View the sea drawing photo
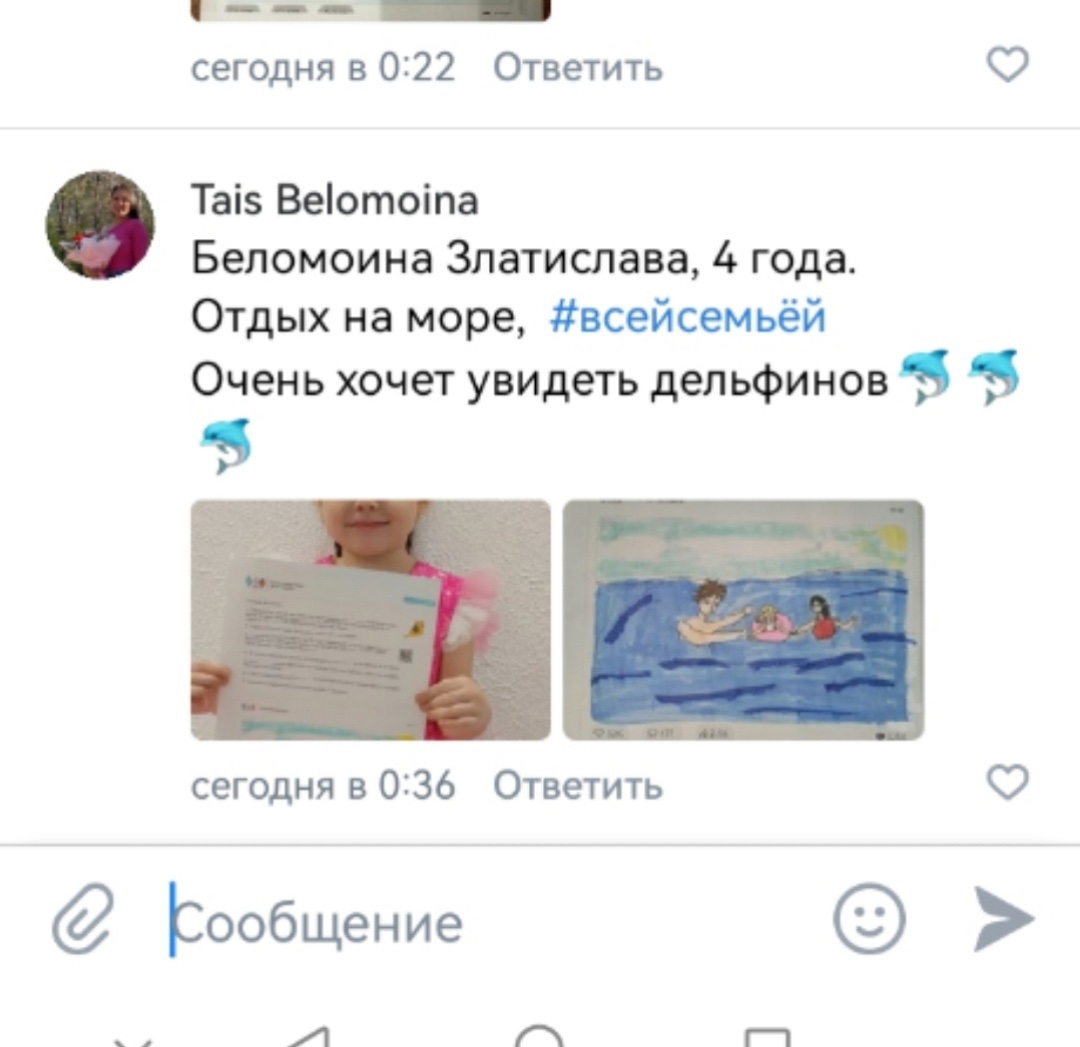Viewport: 1080px width, 1047px height. 743,620
